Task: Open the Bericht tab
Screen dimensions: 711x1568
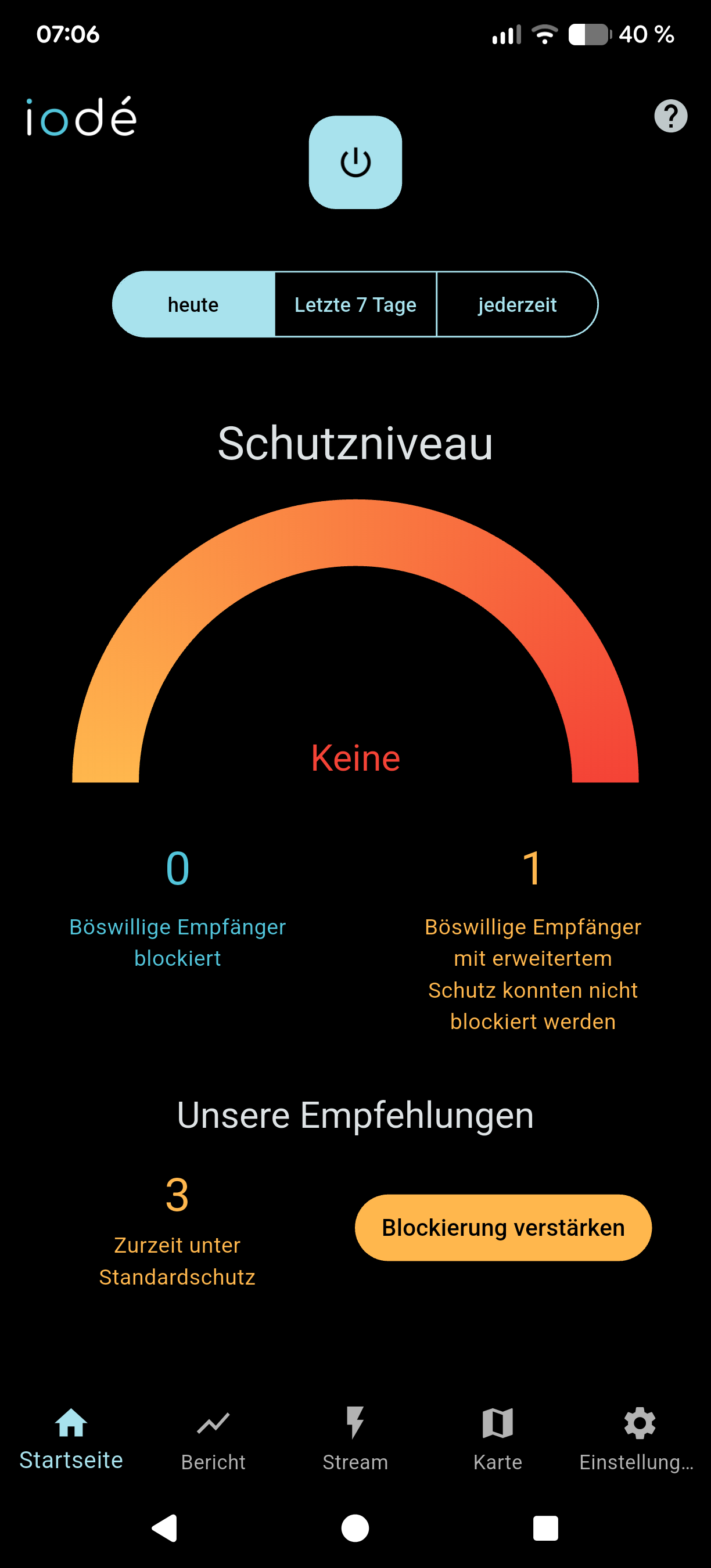Action: tap(213, 1439)
